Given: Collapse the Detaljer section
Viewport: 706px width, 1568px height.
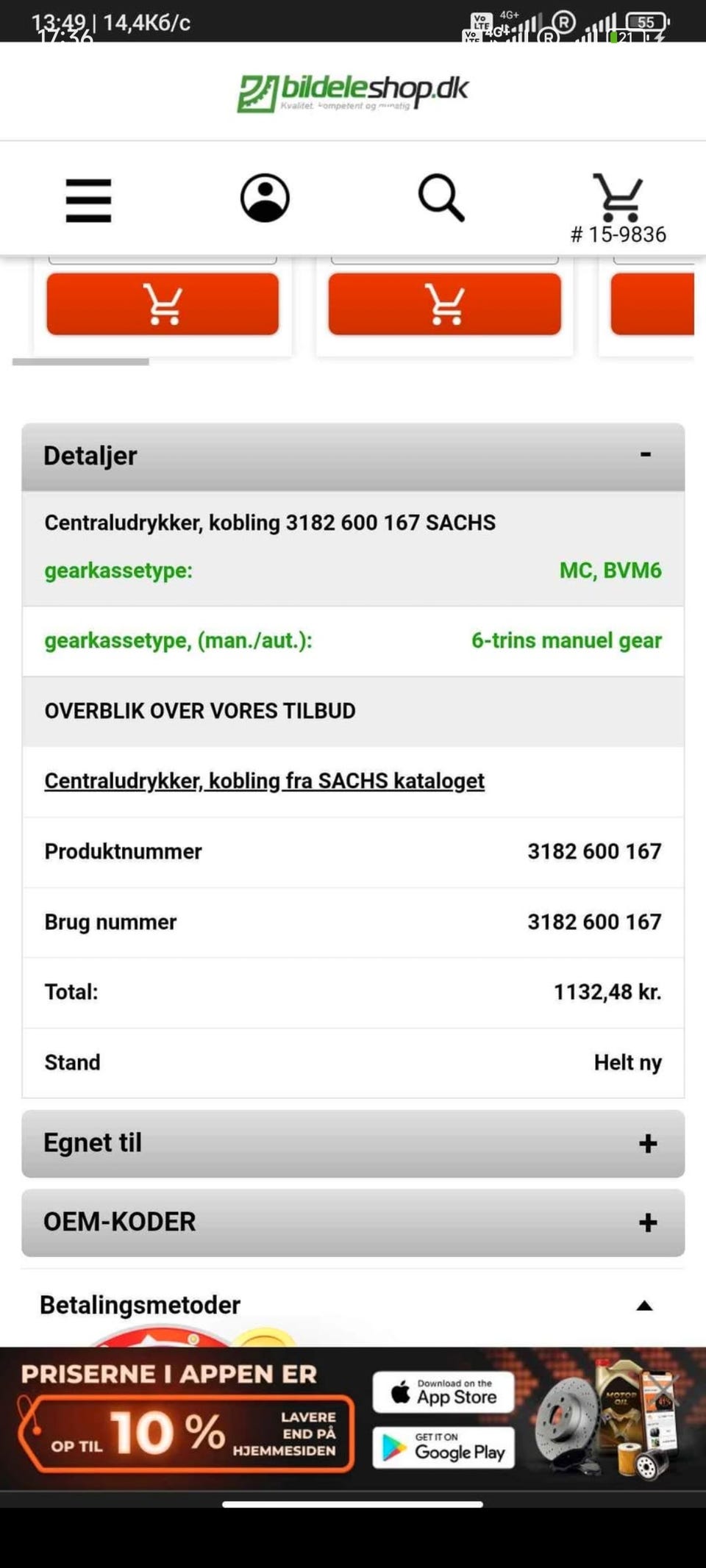Looking at the screenshot, I should click(645, 454).
